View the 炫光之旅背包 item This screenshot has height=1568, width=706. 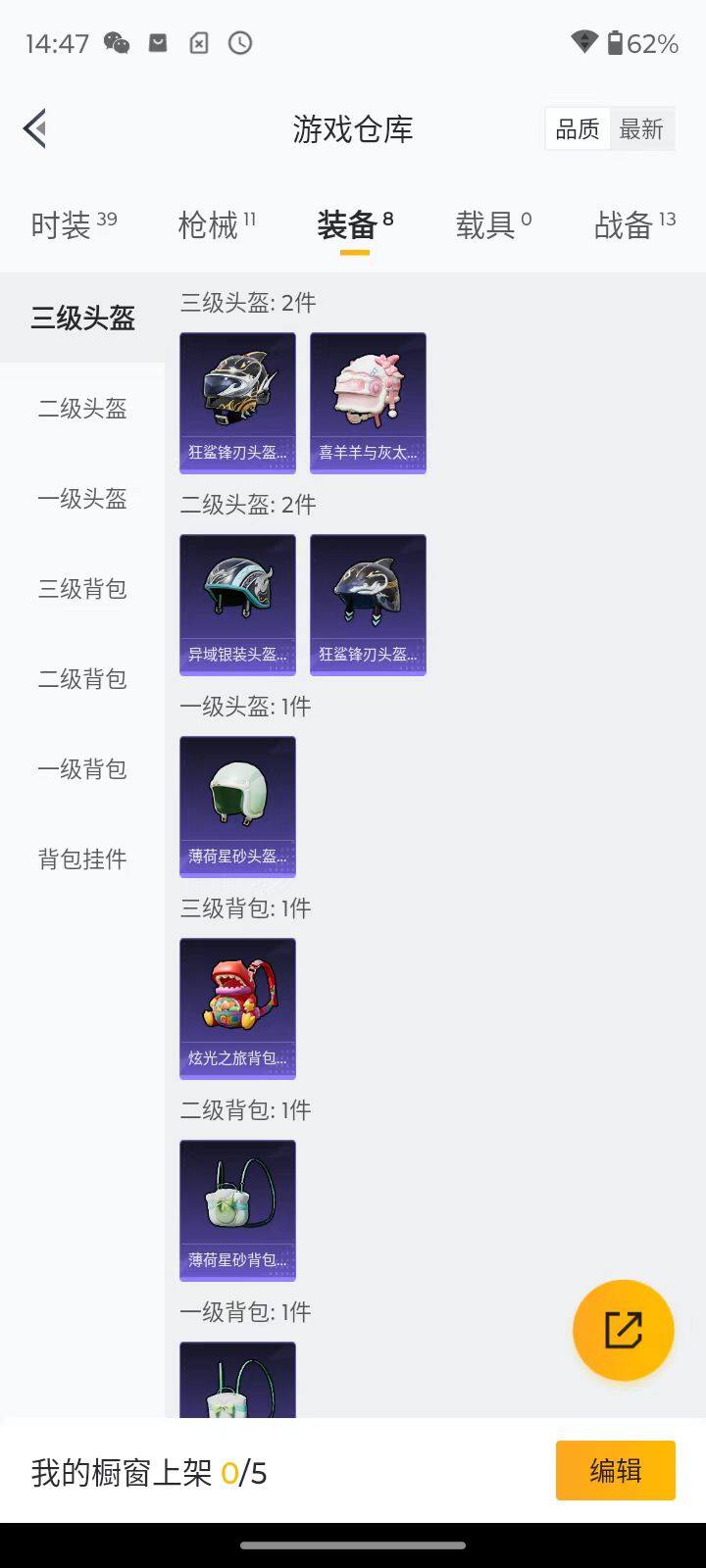click(x=237, y=1008)
